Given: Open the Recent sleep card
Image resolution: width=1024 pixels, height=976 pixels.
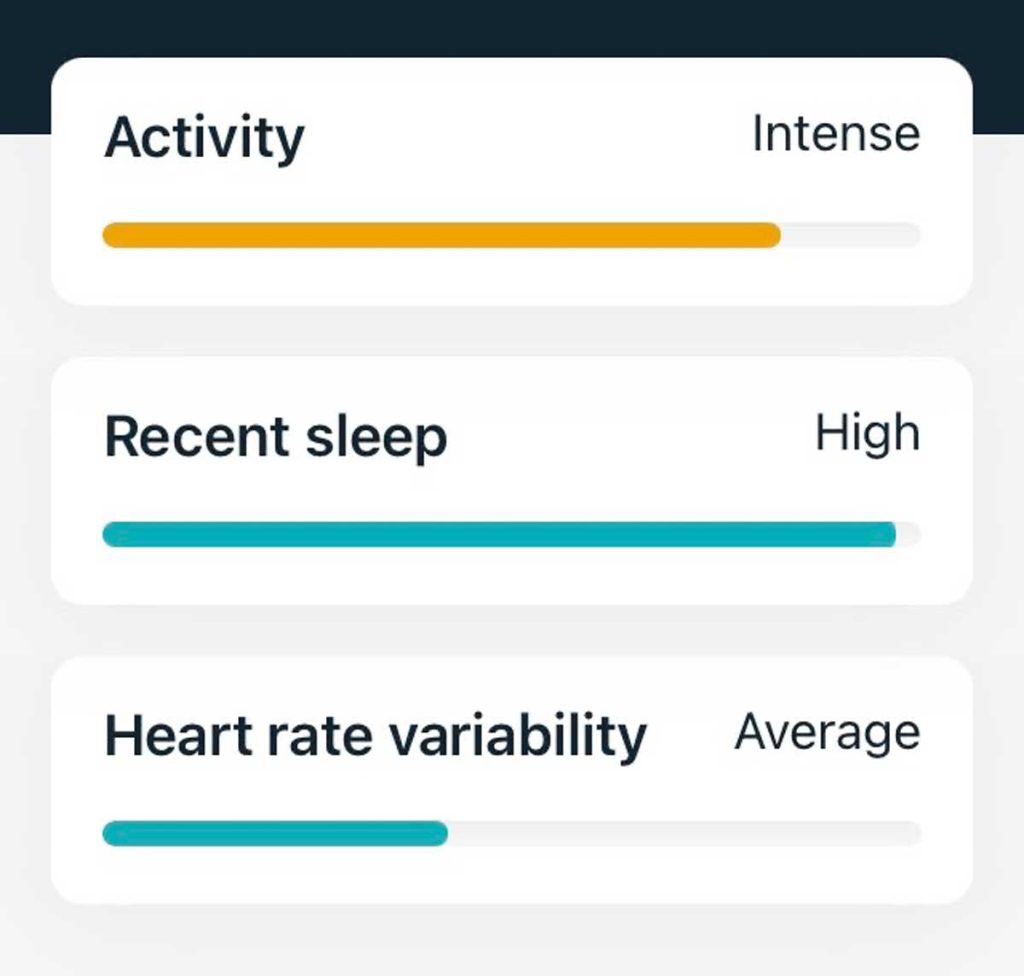Looking at the screenshot, I should (x=511, y=481).
